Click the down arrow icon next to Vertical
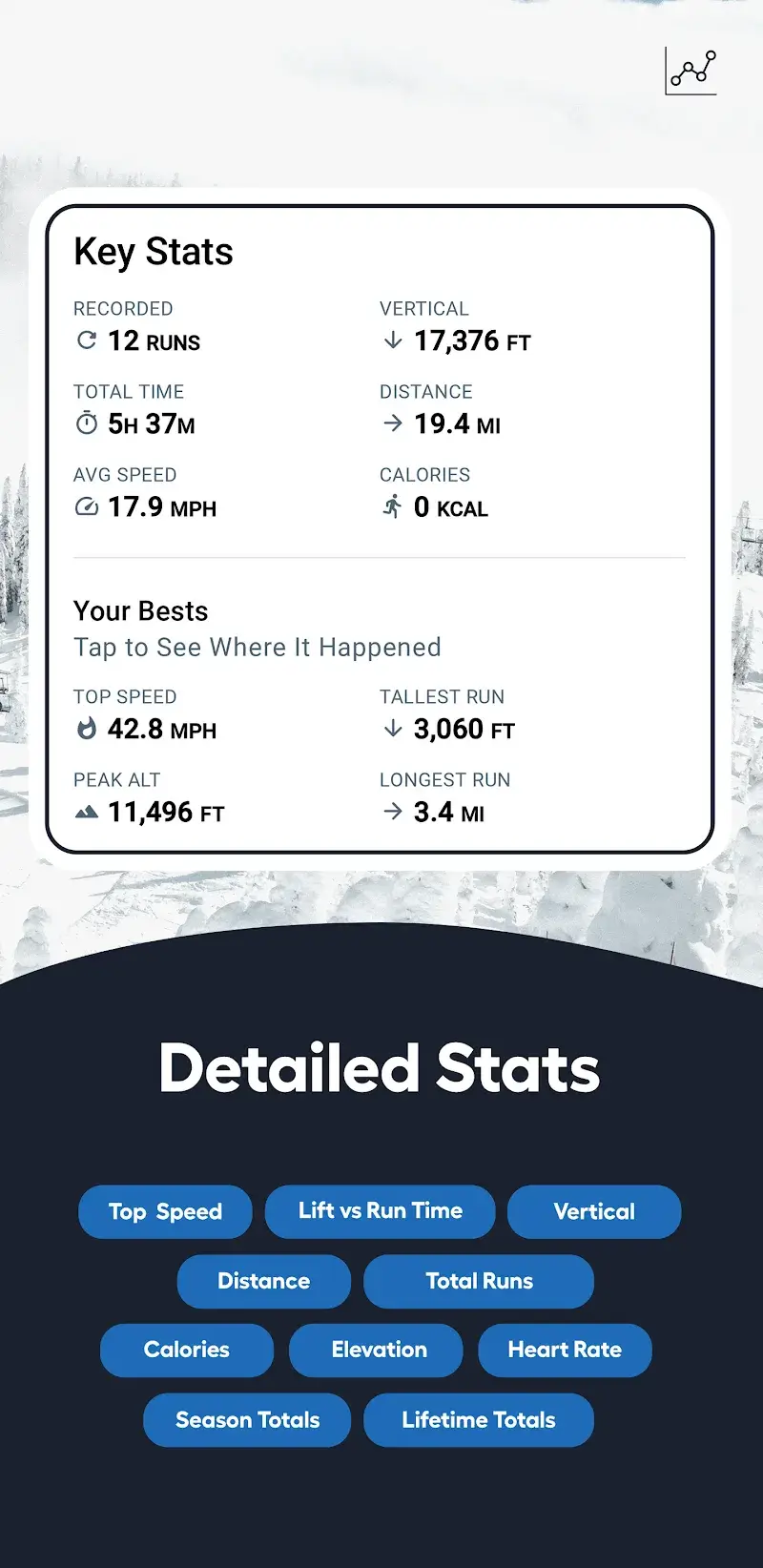The image size is (763, 1568). (392, 340)
